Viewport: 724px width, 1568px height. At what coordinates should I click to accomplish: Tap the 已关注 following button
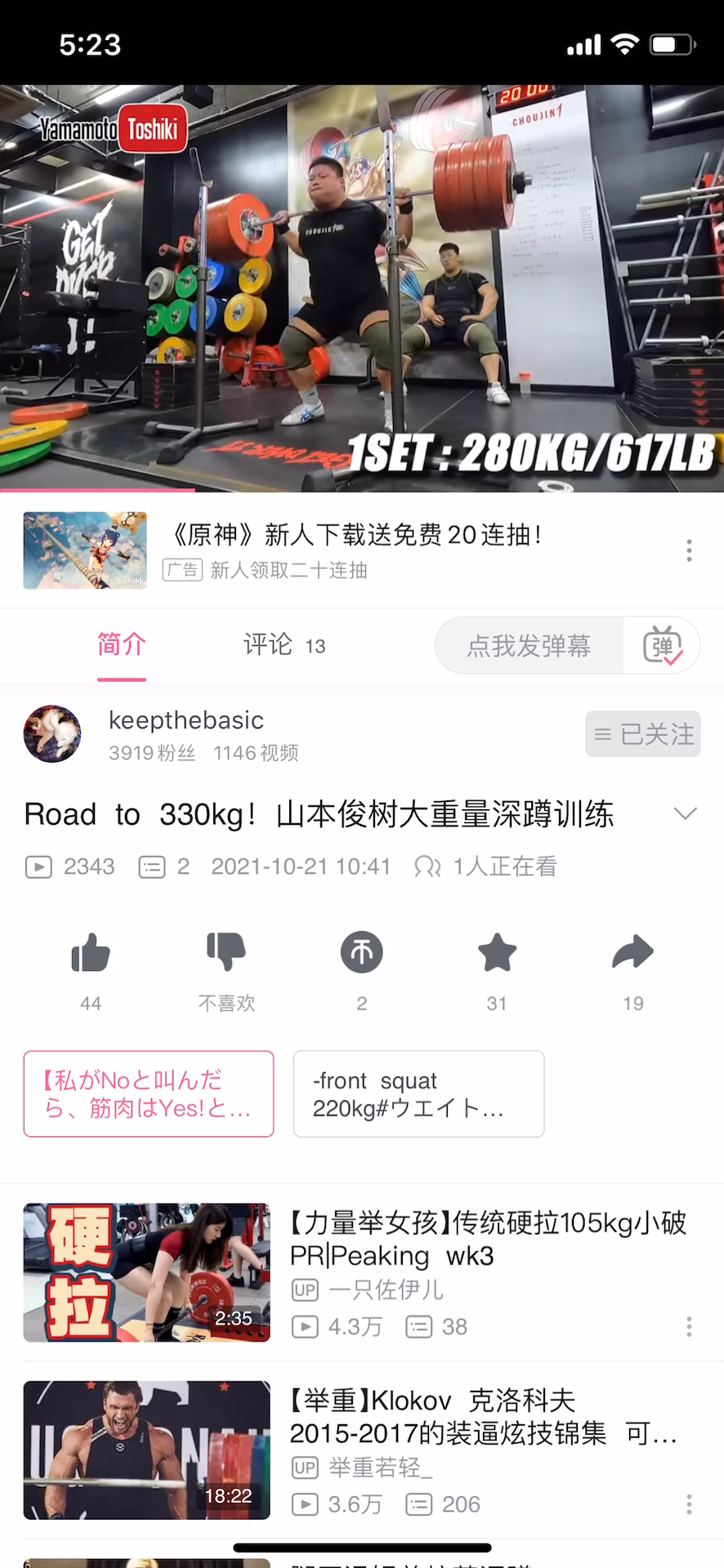[x=642, y=734]
